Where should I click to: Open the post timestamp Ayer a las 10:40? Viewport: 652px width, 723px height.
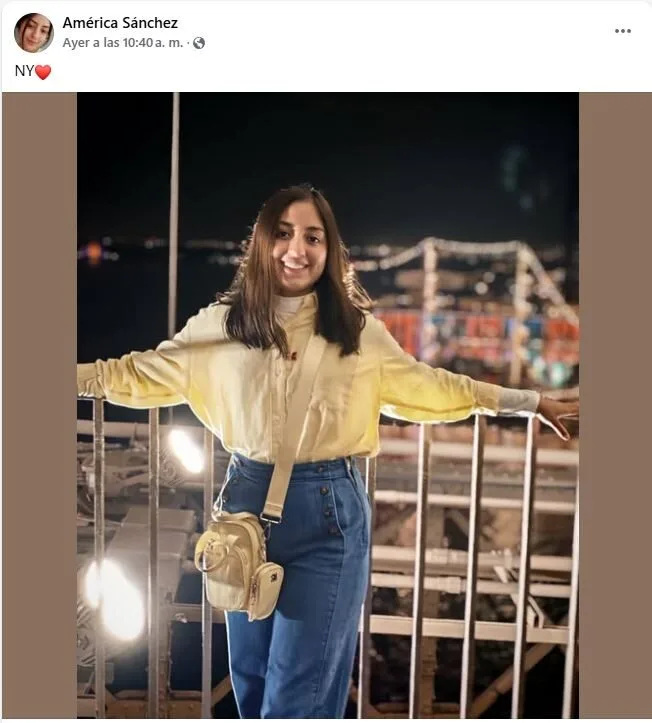click(x=122, y=43)
